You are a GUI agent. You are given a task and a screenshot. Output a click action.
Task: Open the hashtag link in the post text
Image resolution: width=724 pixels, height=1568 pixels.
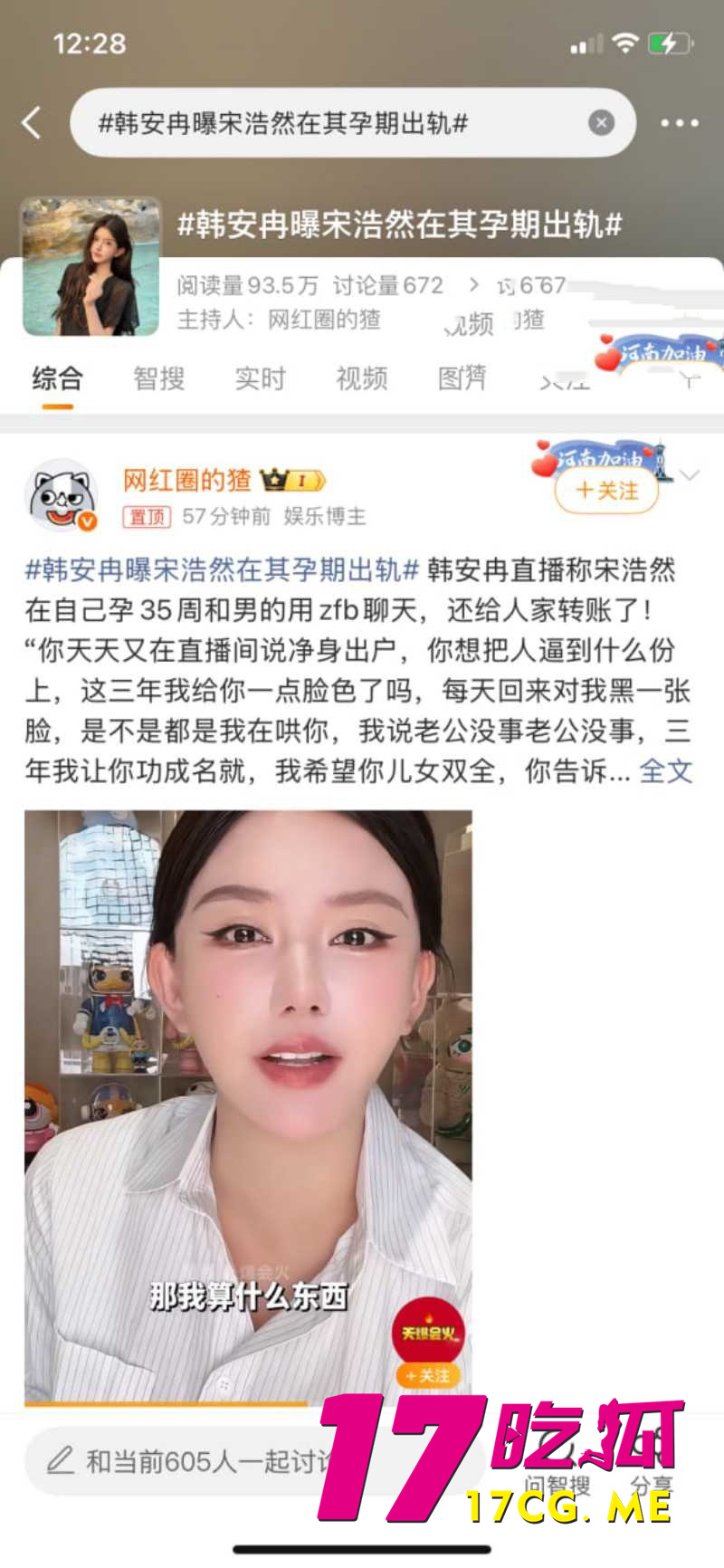[222, 569]
